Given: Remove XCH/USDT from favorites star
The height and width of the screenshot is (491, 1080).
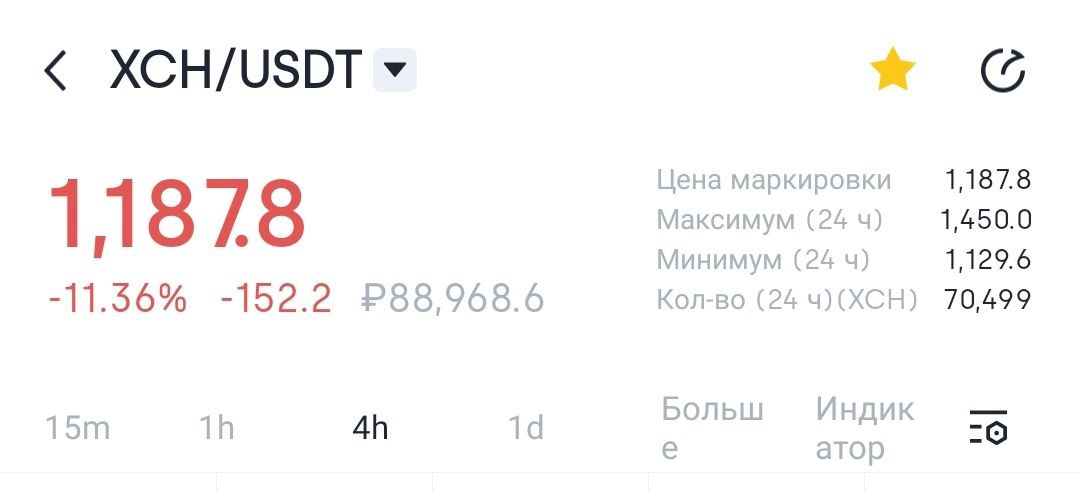Looking at the screenshot, I should (892, 71).
